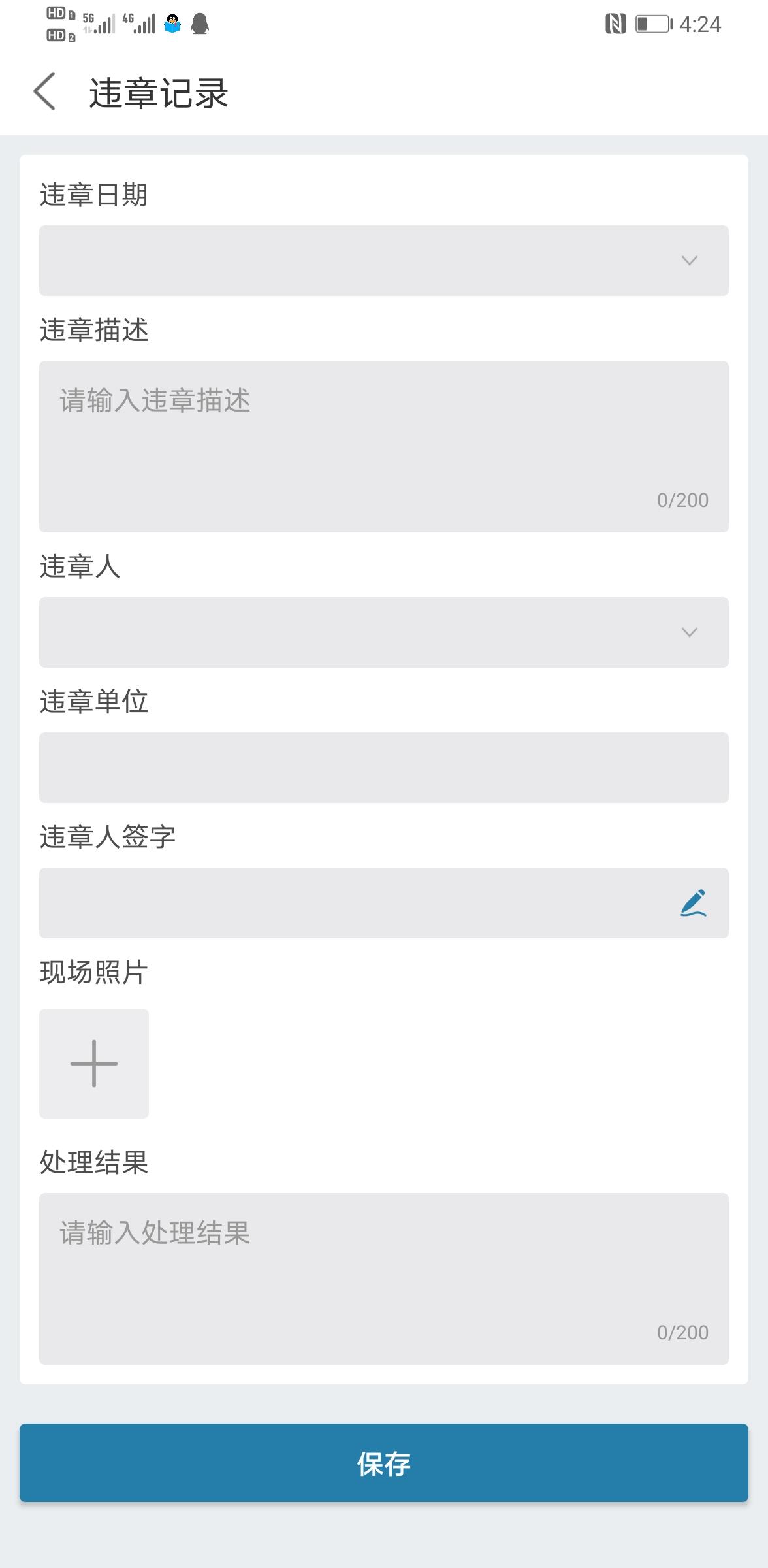Add a 现场照片 photo
Viewport: 768px width, 1568px height.
coord(94,1063)
